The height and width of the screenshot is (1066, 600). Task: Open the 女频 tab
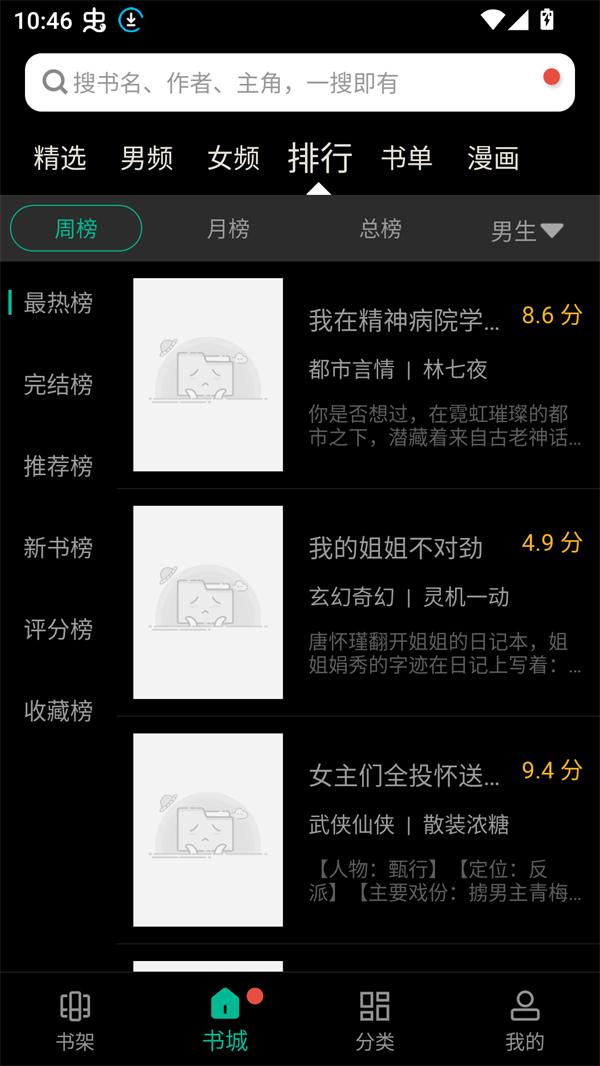(x=233, y=158)
